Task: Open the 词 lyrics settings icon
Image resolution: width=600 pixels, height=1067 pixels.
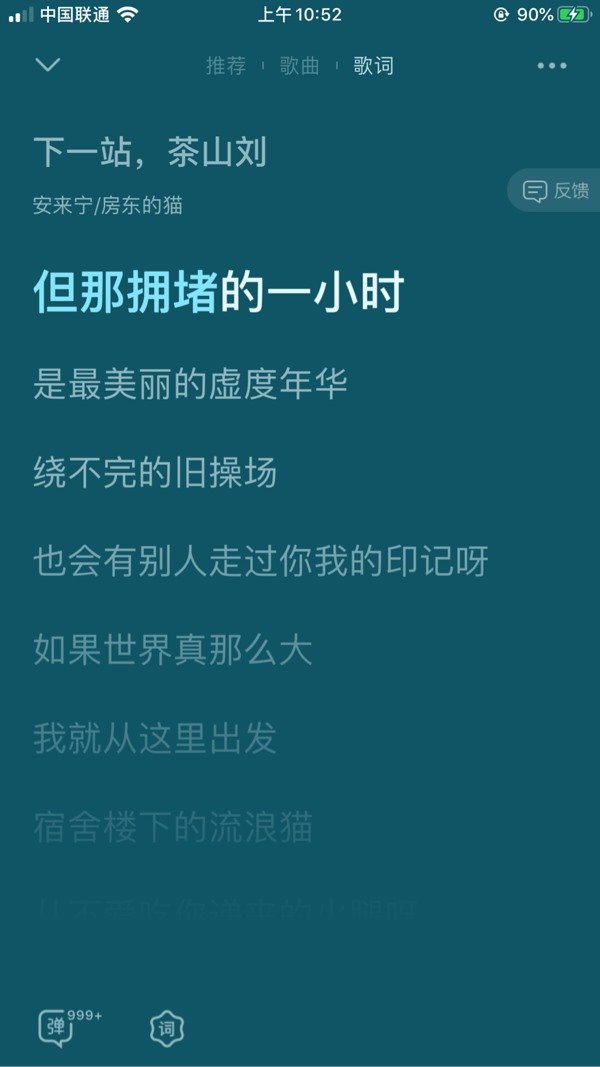Action: coord(167,1028)
